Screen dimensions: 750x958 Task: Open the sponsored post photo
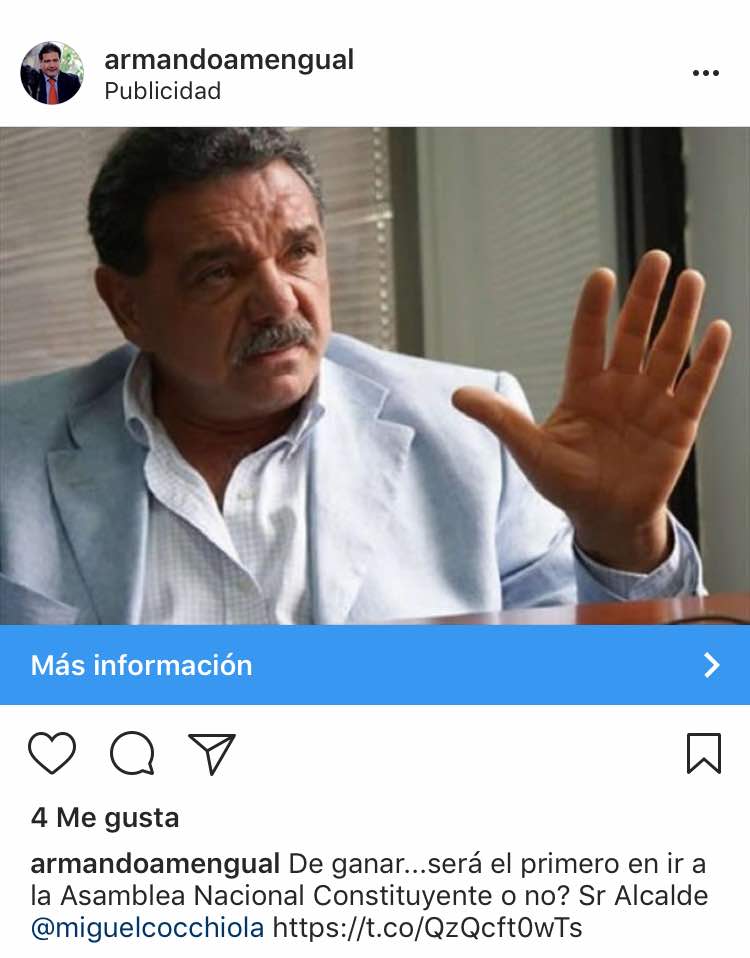click(375, 375)
